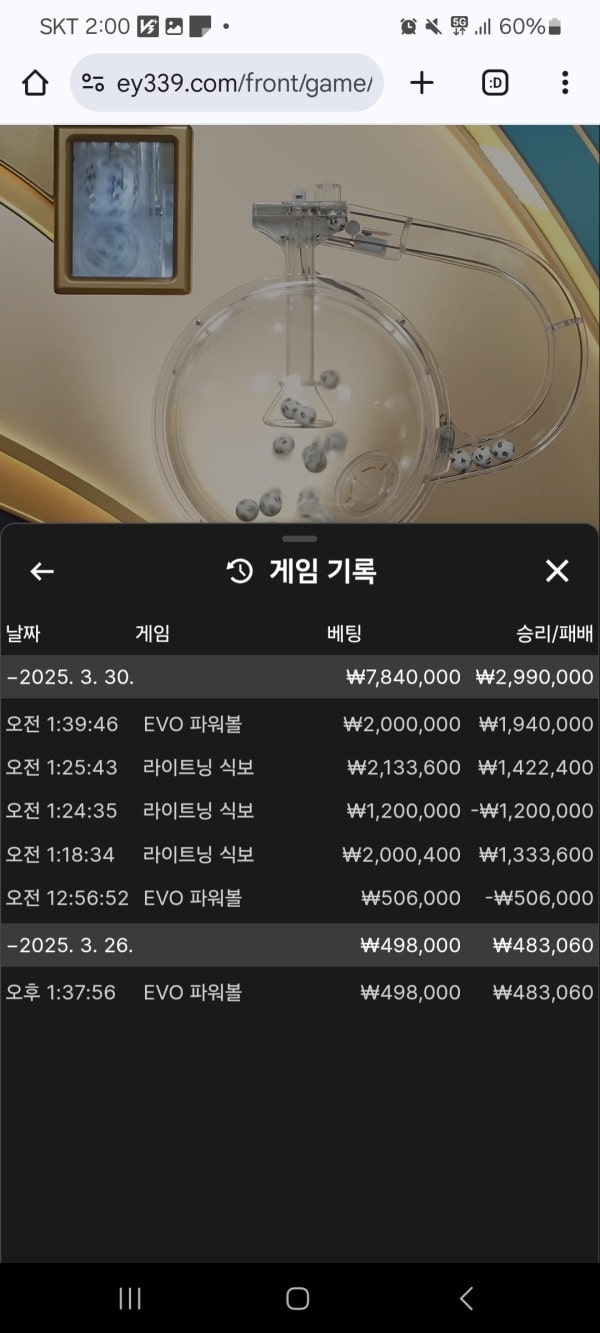This screenshot has height=1333, width=600.
Task: Go to the browser home page
Action: click(x=35, y=83)
